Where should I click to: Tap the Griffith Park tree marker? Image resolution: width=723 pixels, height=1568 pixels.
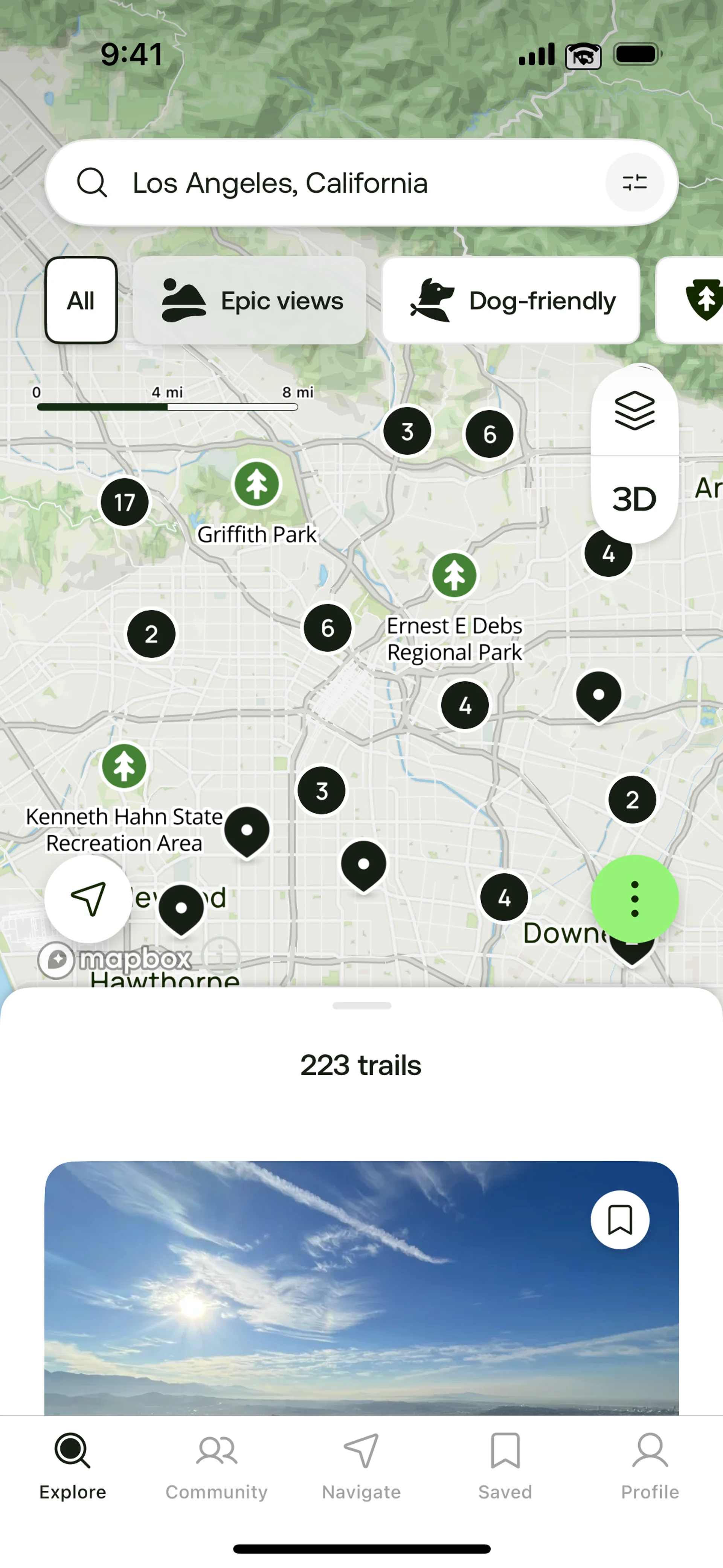click(257, 484)
